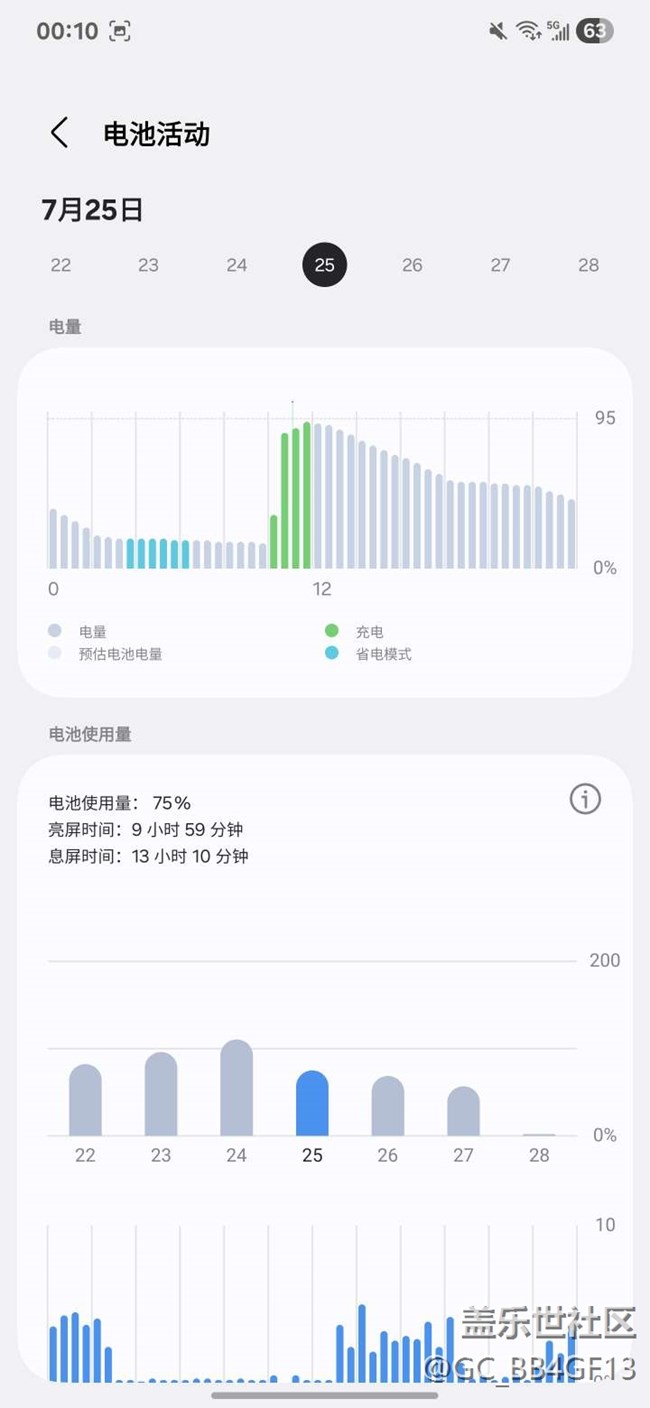Tap the usage bar for day 23
The height and width of the screenshot is (1408, 650).
pyautogui.click(x=161, y=1094)
